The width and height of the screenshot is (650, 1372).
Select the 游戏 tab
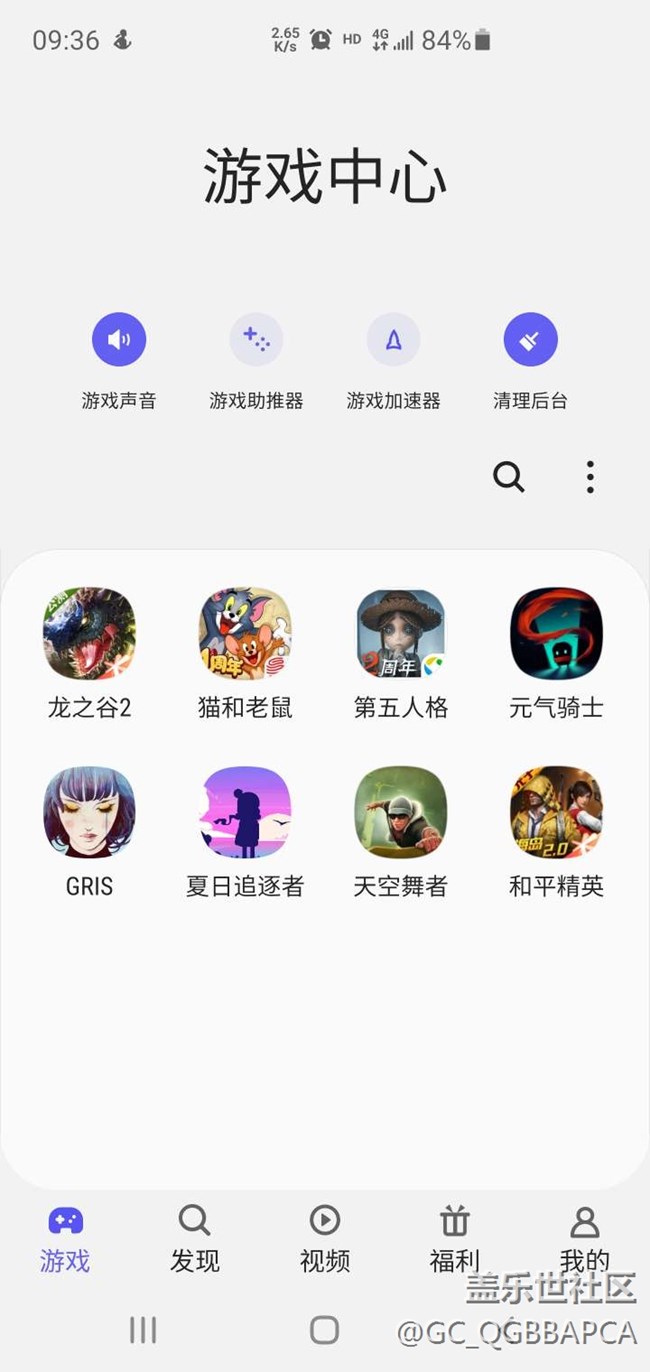coord(65,1238)
